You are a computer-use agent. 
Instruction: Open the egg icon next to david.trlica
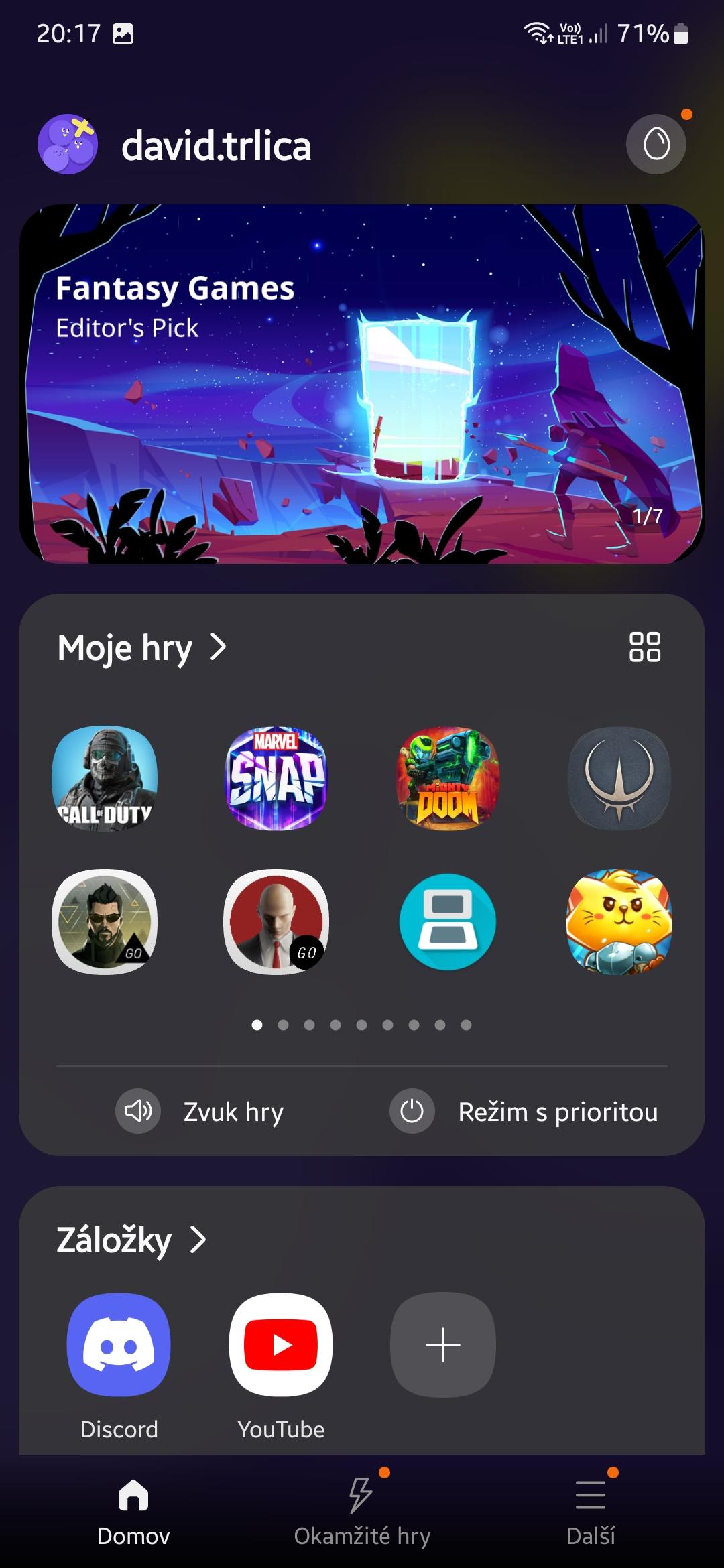click(656, 143)
